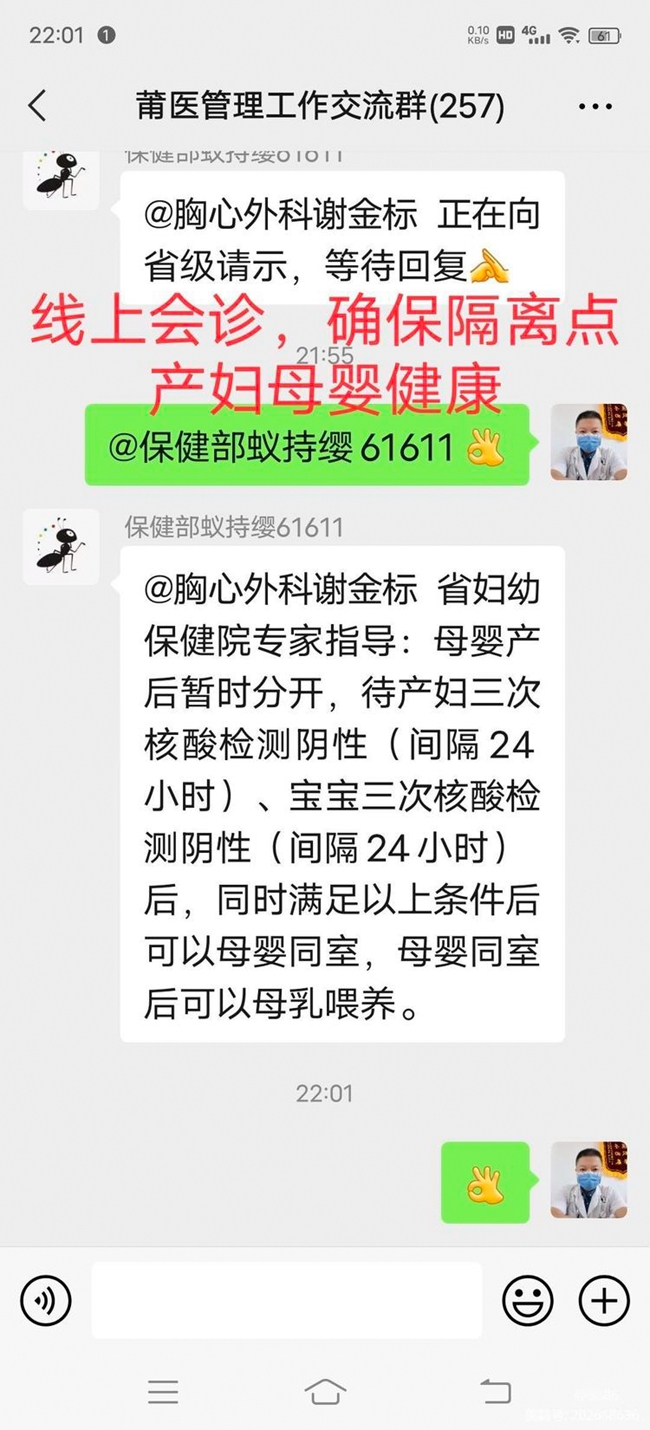Viewport: 650px width, 1430px height.
Task: Open the group chat details menu
Action: [x=595, y=105]
